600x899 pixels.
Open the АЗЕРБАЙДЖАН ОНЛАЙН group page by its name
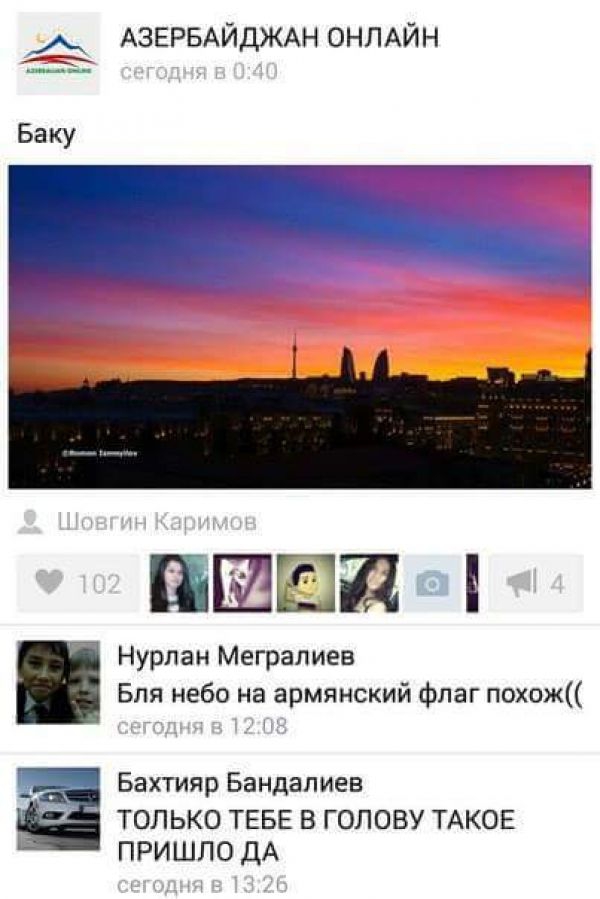click(279, 39)
